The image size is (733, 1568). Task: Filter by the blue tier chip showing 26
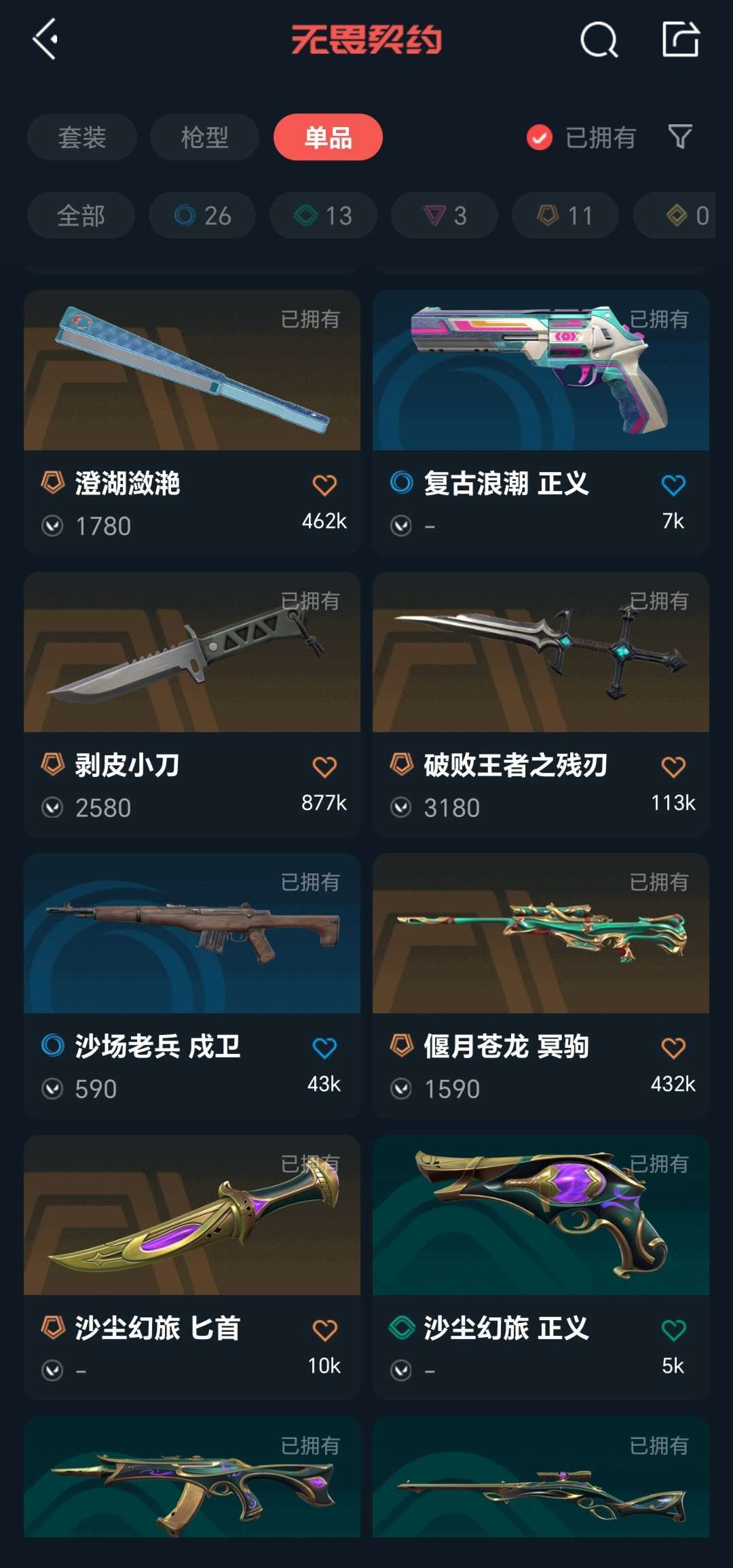pos(202,216)
